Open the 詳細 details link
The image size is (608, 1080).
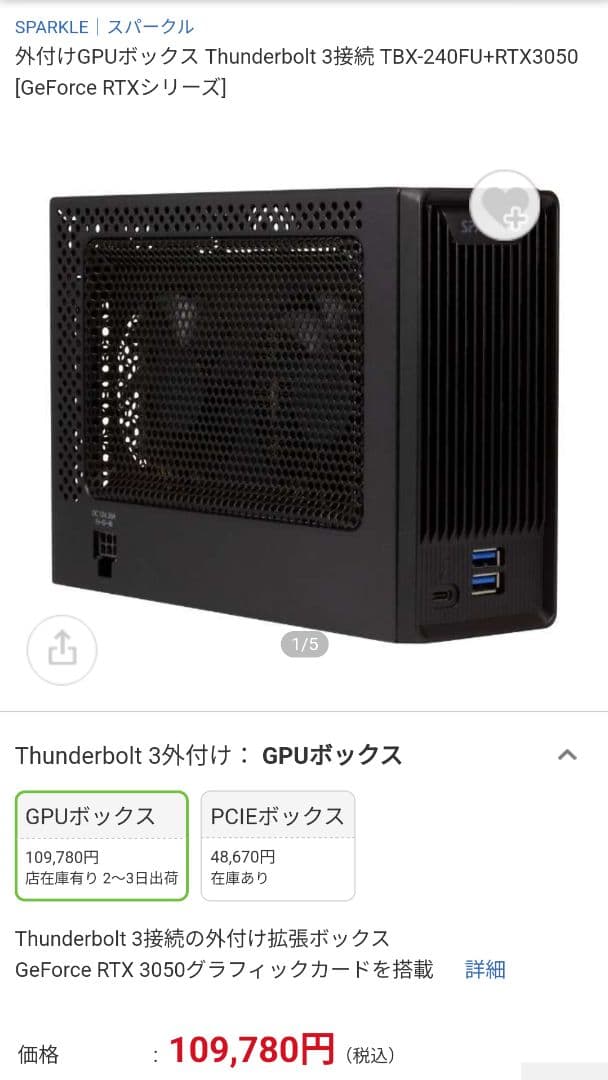click(485, 969)
